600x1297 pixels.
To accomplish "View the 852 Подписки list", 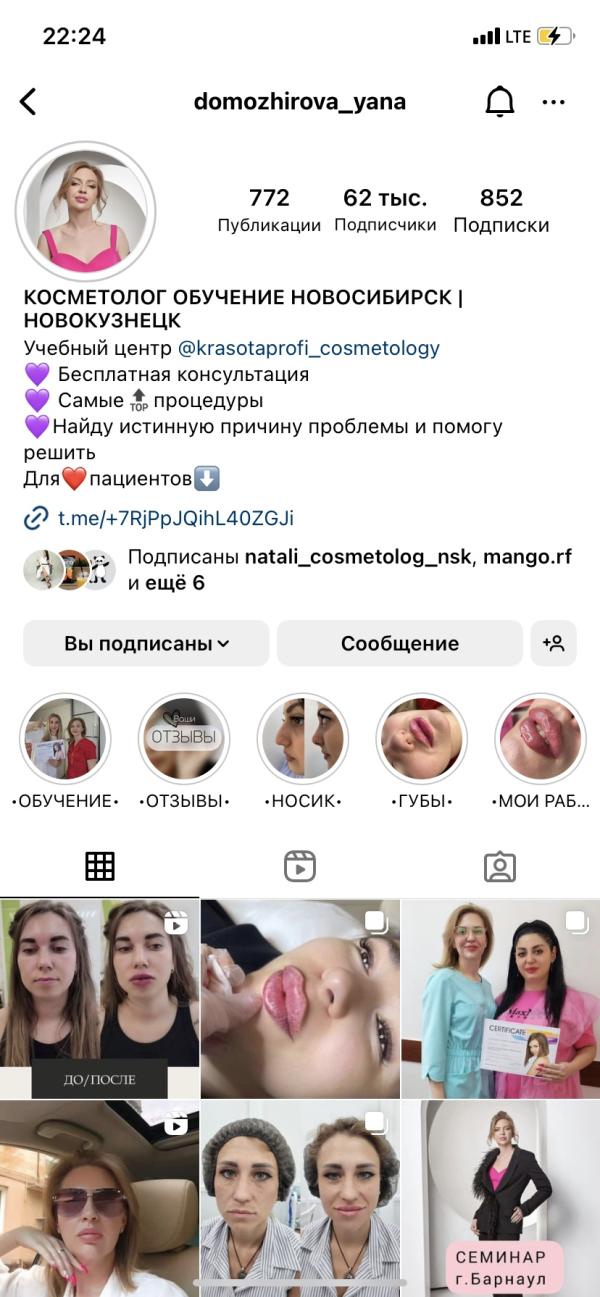I will coord(501,210).
